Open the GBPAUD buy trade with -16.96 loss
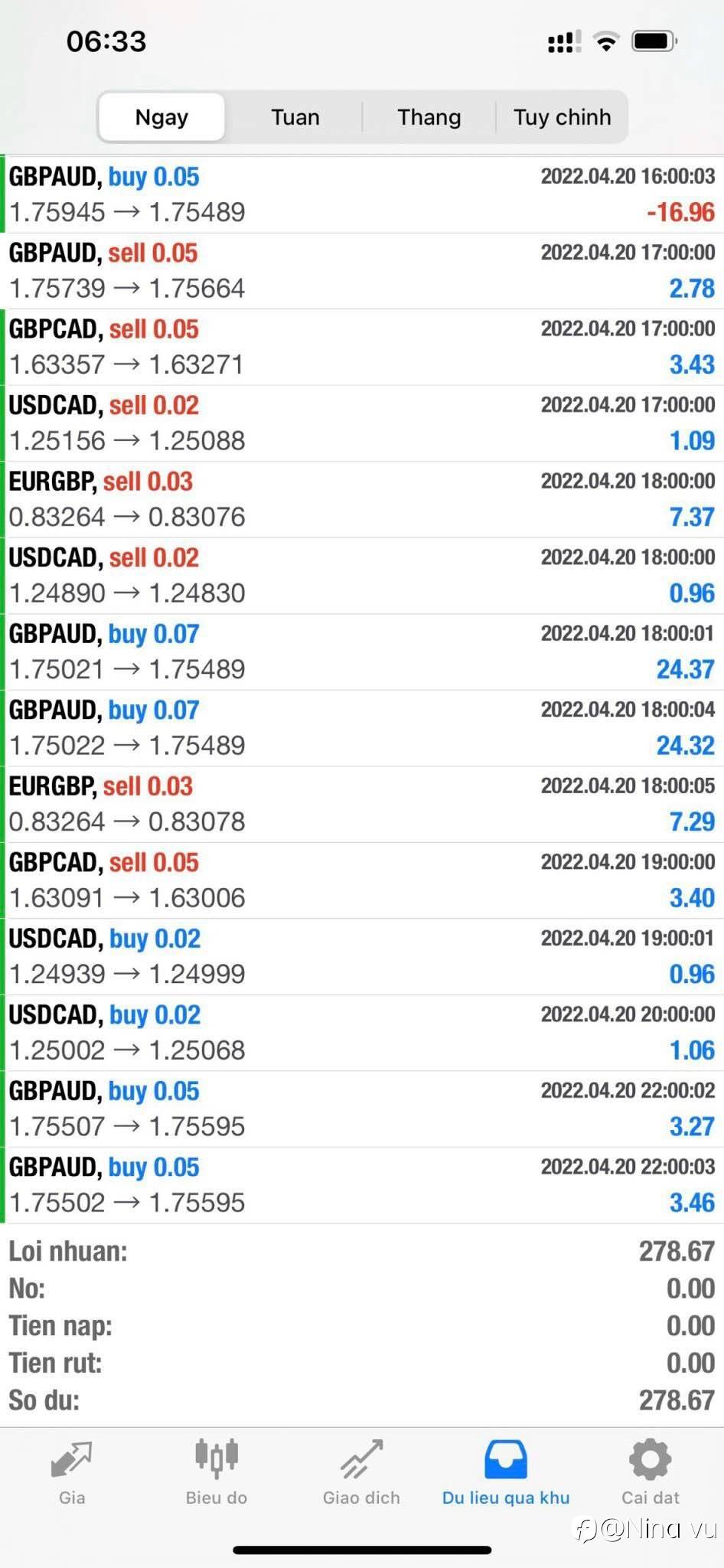This screenshot has width=724, height=1568. tap(362, 194)
